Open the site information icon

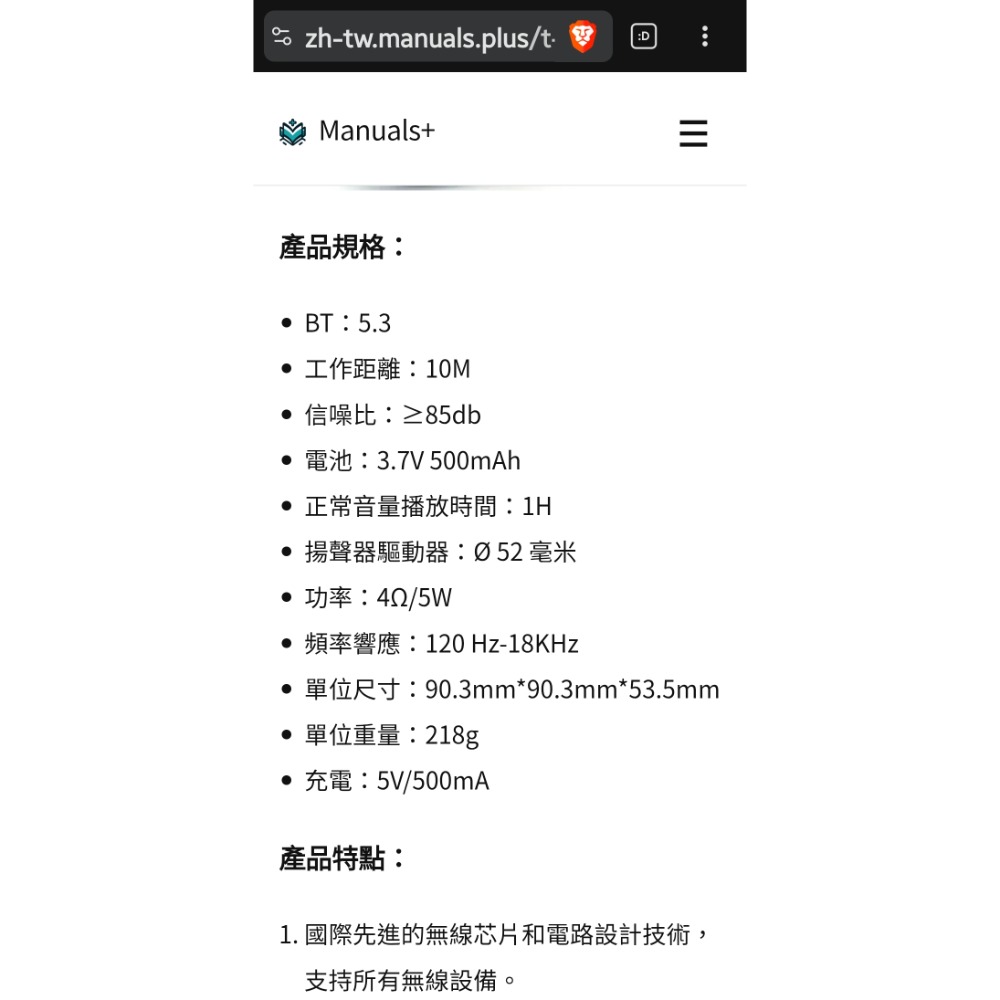point(282,37)
